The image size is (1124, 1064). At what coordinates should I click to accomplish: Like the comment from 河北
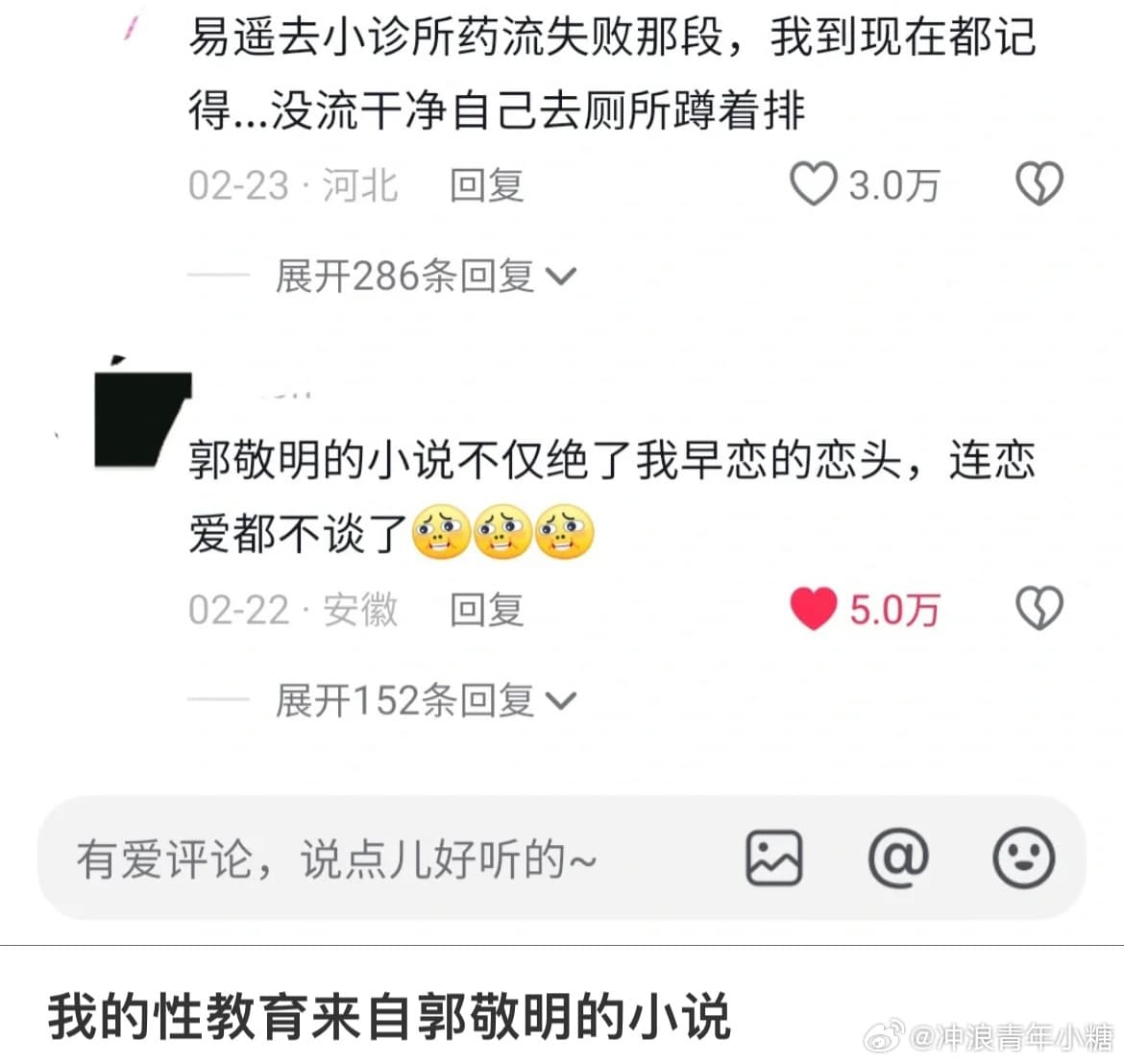tap(814, 184)
